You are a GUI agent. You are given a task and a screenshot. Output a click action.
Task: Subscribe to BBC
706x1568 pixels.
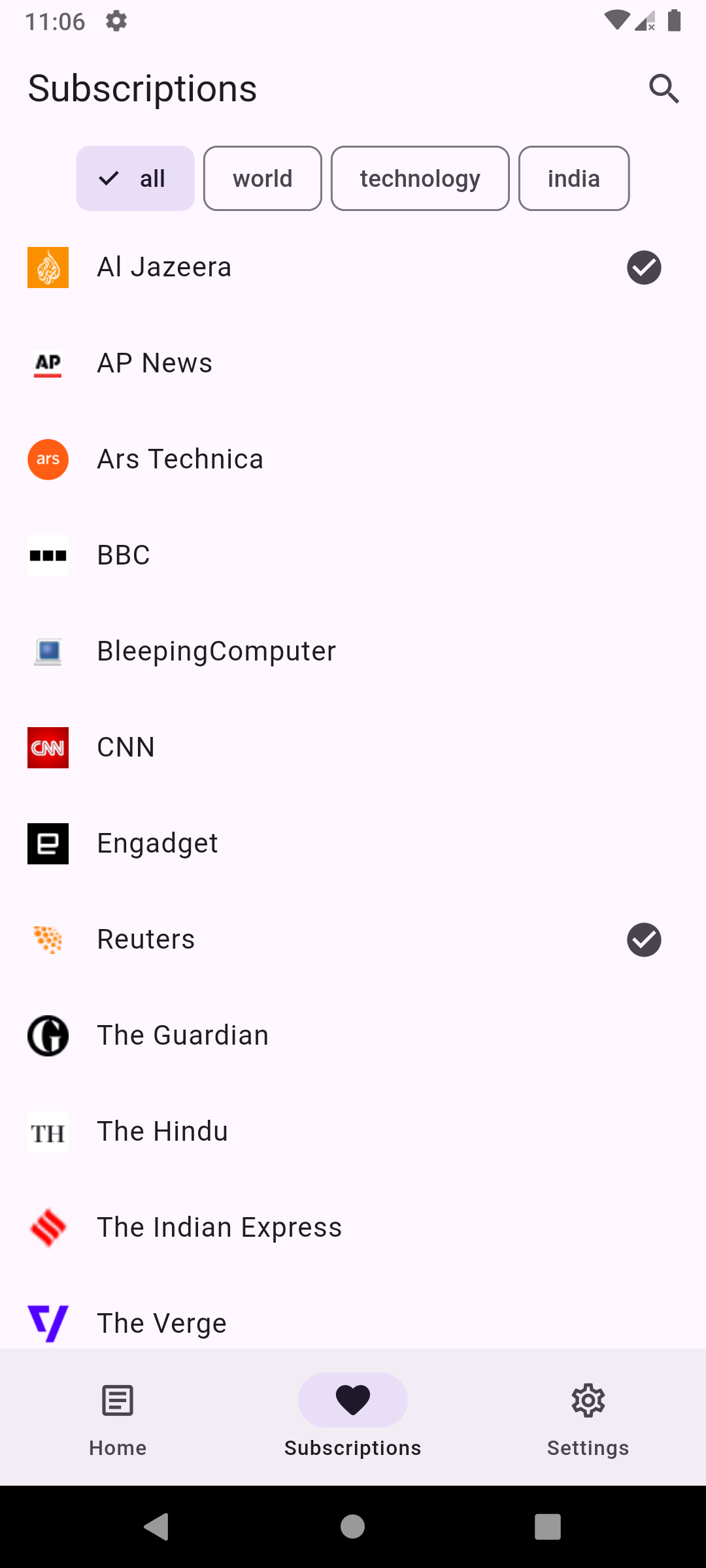(x=353, y=555)
